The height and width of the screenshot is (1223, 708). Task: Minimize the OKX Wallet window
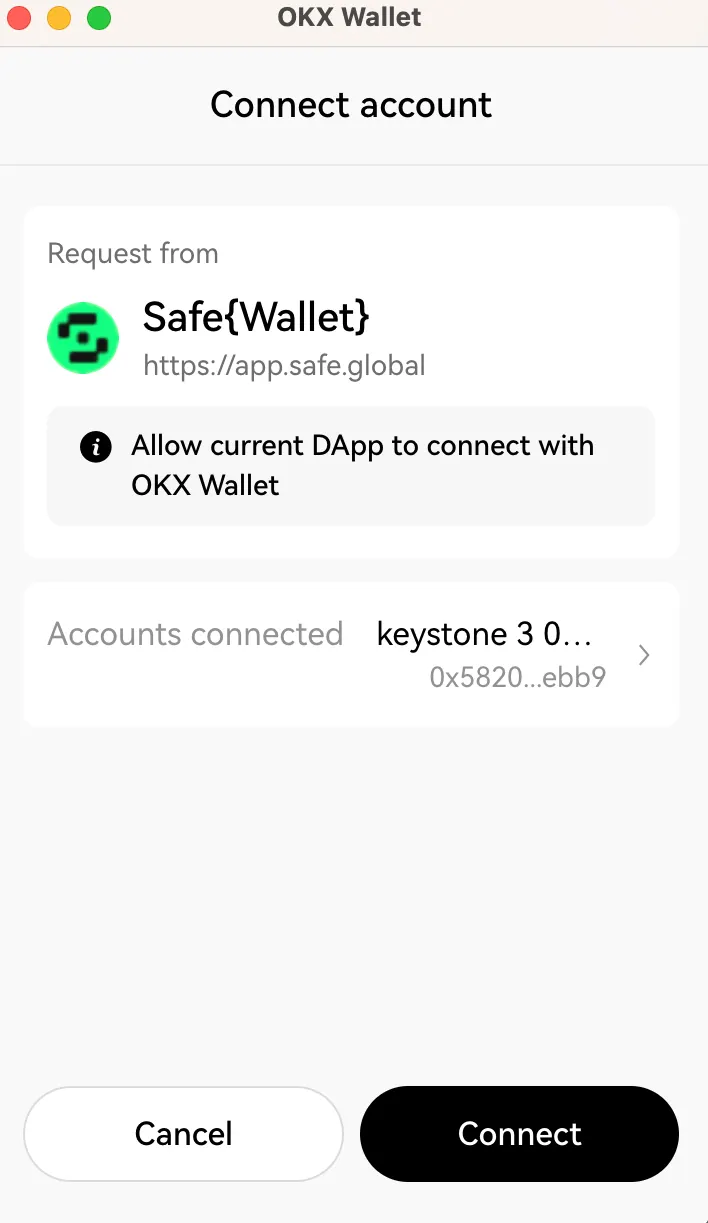(59, 18)
